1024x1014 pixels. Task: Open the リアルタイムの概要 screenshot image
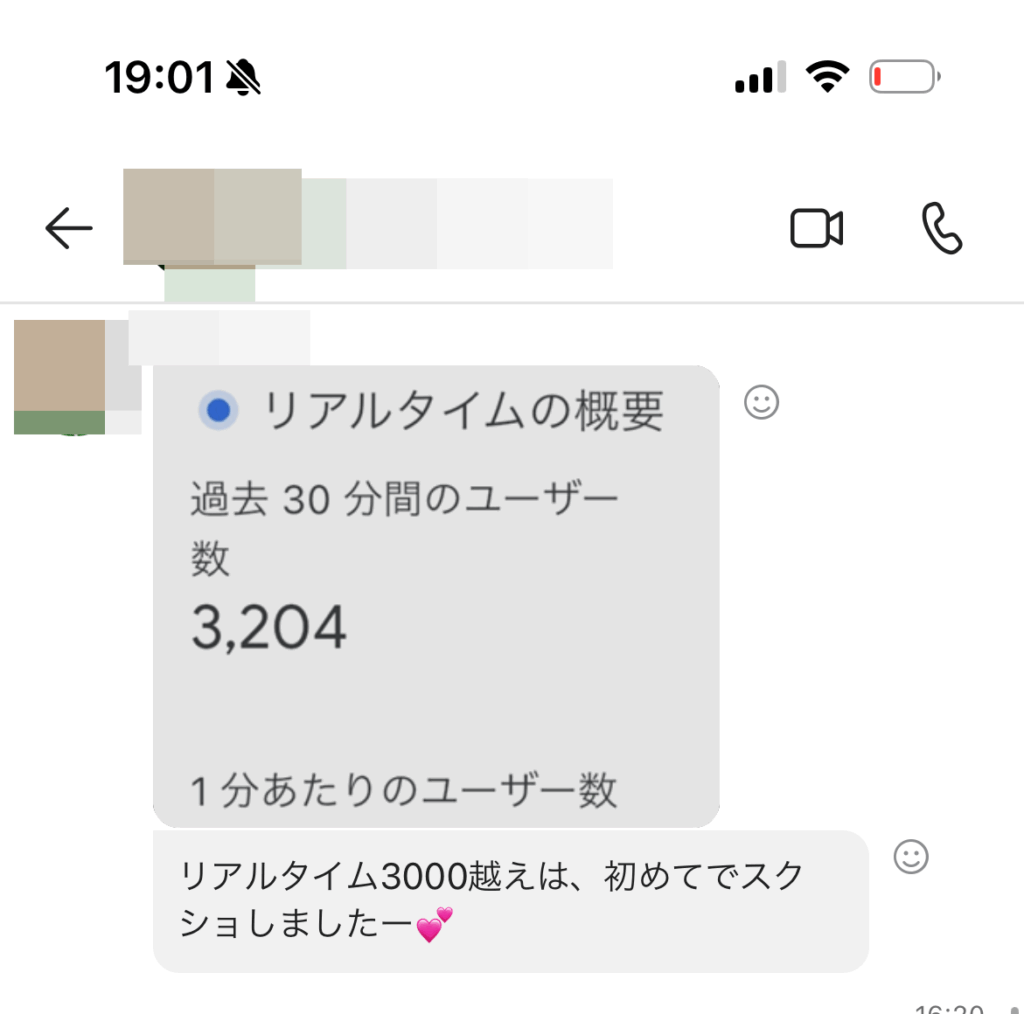436,596
